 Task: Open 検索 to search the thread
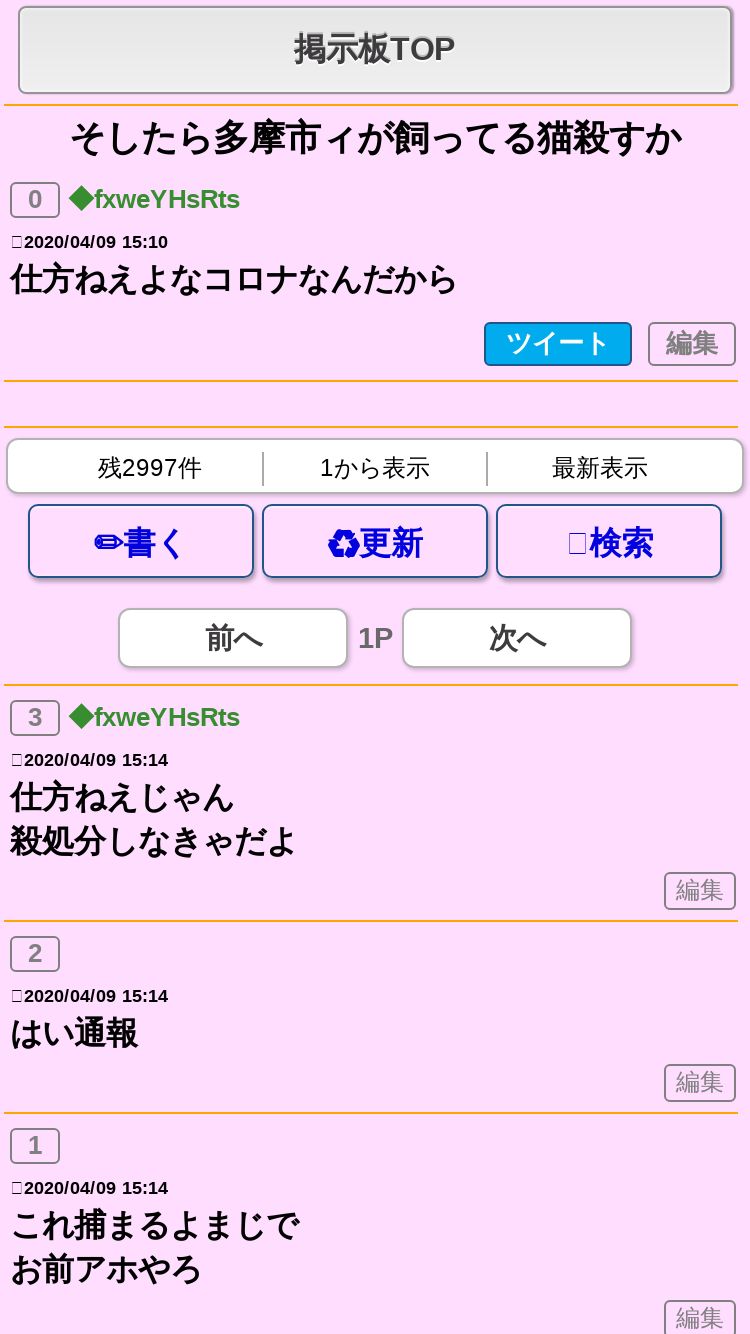pos(609,541)
